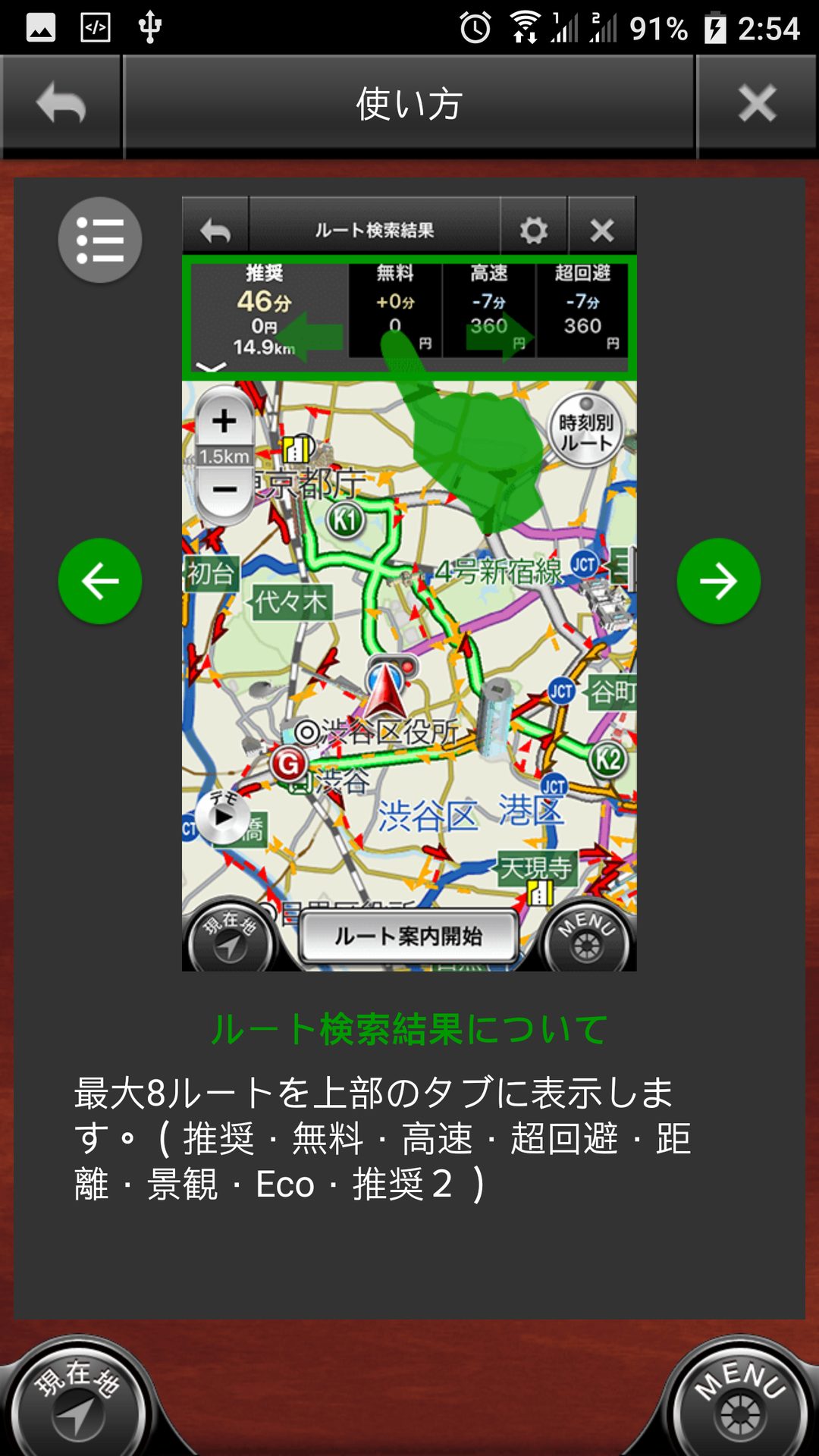Close the 使い方 help screen

tap(757, 104)
